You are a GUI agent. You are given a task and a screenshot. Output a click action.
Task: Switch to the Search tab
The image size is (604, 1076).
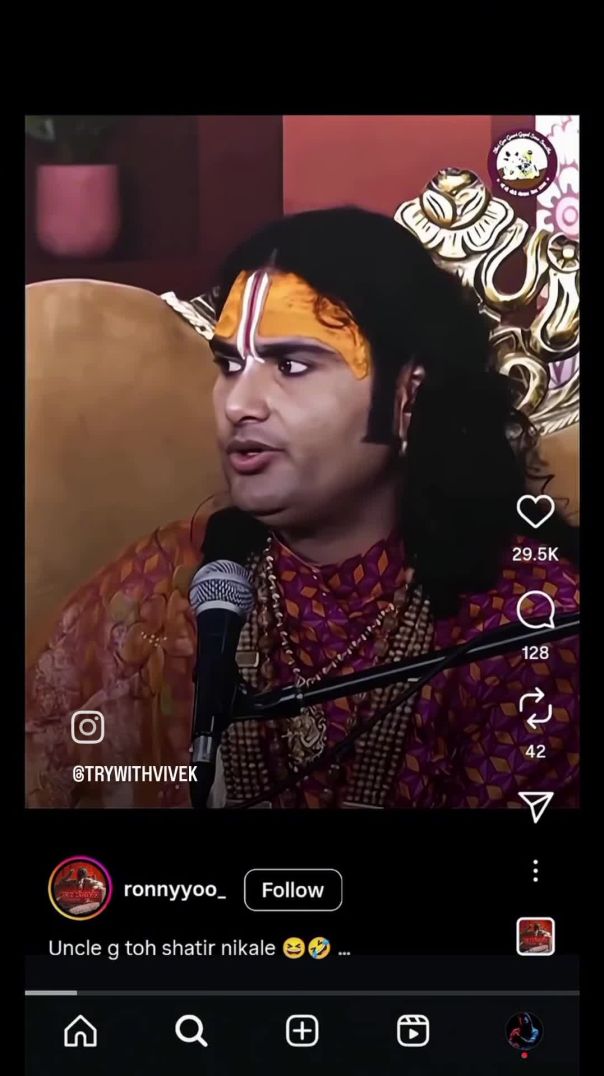click(191, 1031)
